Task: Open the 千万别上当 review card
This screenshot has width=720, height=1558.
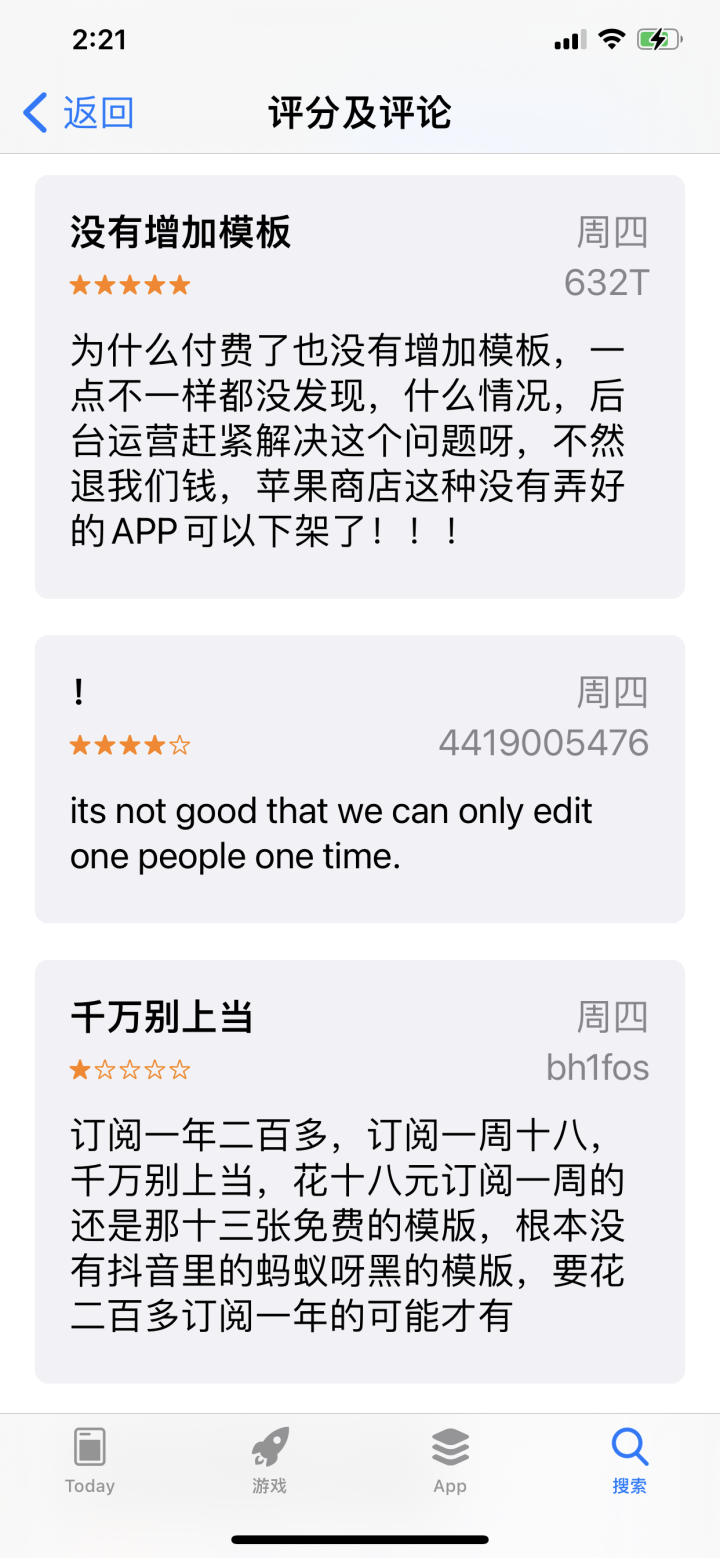Action: (360, 1170)
